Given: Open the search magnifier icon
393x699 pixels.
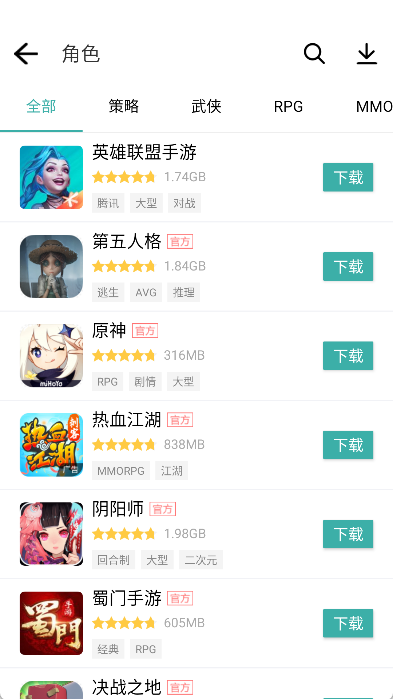Looking at the screenshot, I should [314, 54].
